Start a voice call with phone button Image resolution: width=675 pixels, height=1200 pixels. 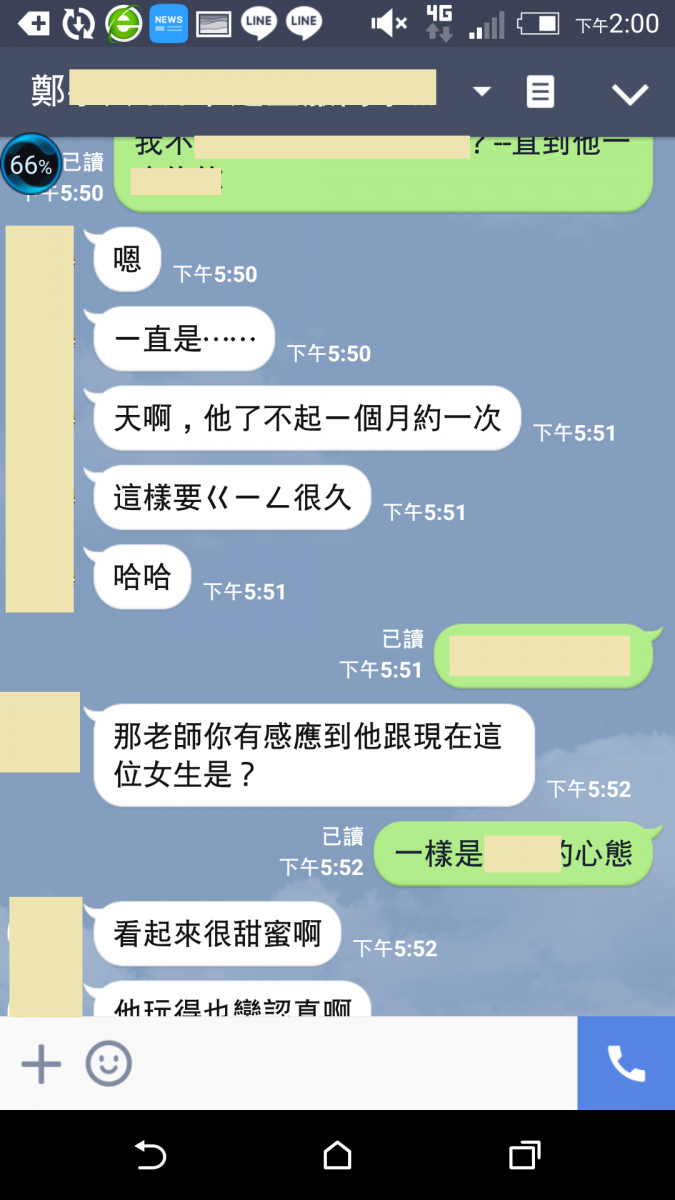pyautogui.click(x=626, y=1063)
